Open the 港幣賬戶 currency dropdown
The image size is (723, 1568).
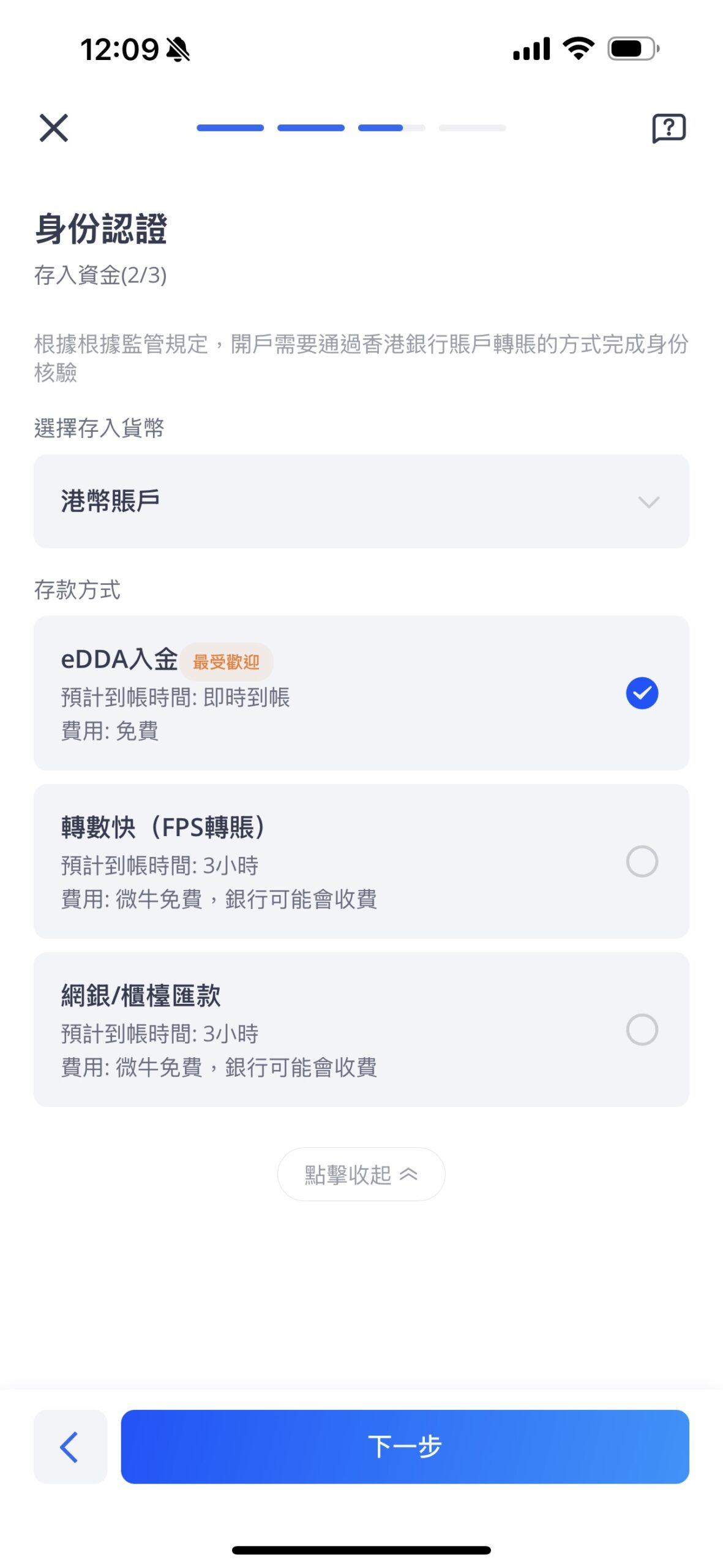pyautogui.click(x=361, y=501)
